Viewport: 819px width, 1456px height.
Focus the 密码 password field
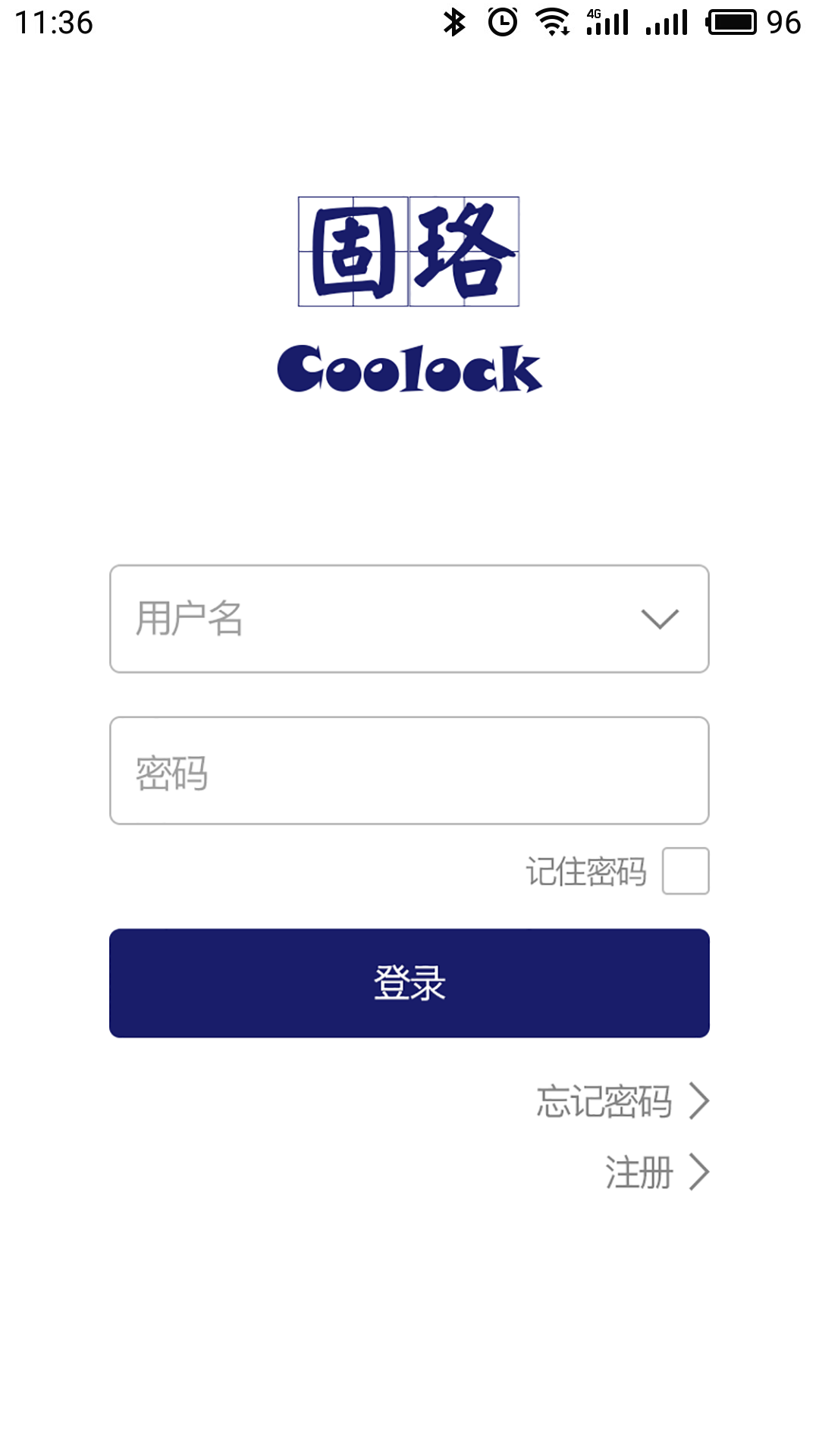point(409,770)
